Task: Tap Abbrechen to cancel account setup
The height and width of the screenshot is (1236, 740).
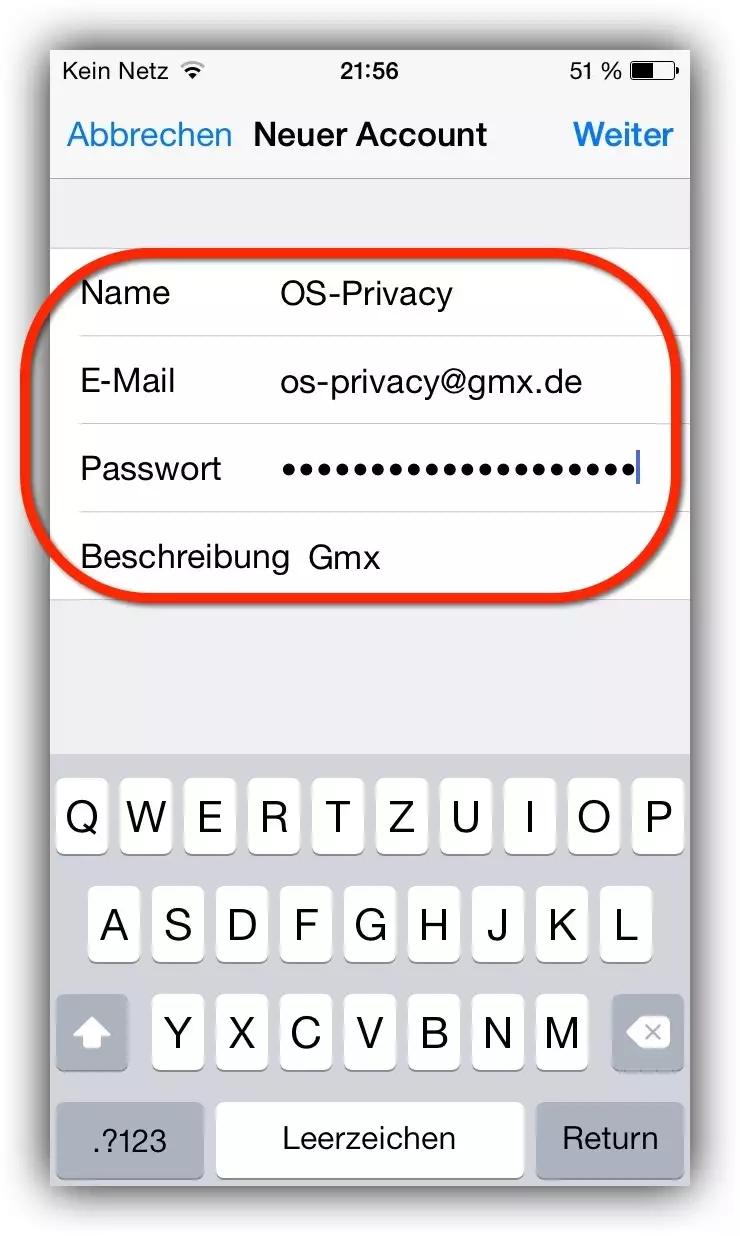Action: [149, 134]
